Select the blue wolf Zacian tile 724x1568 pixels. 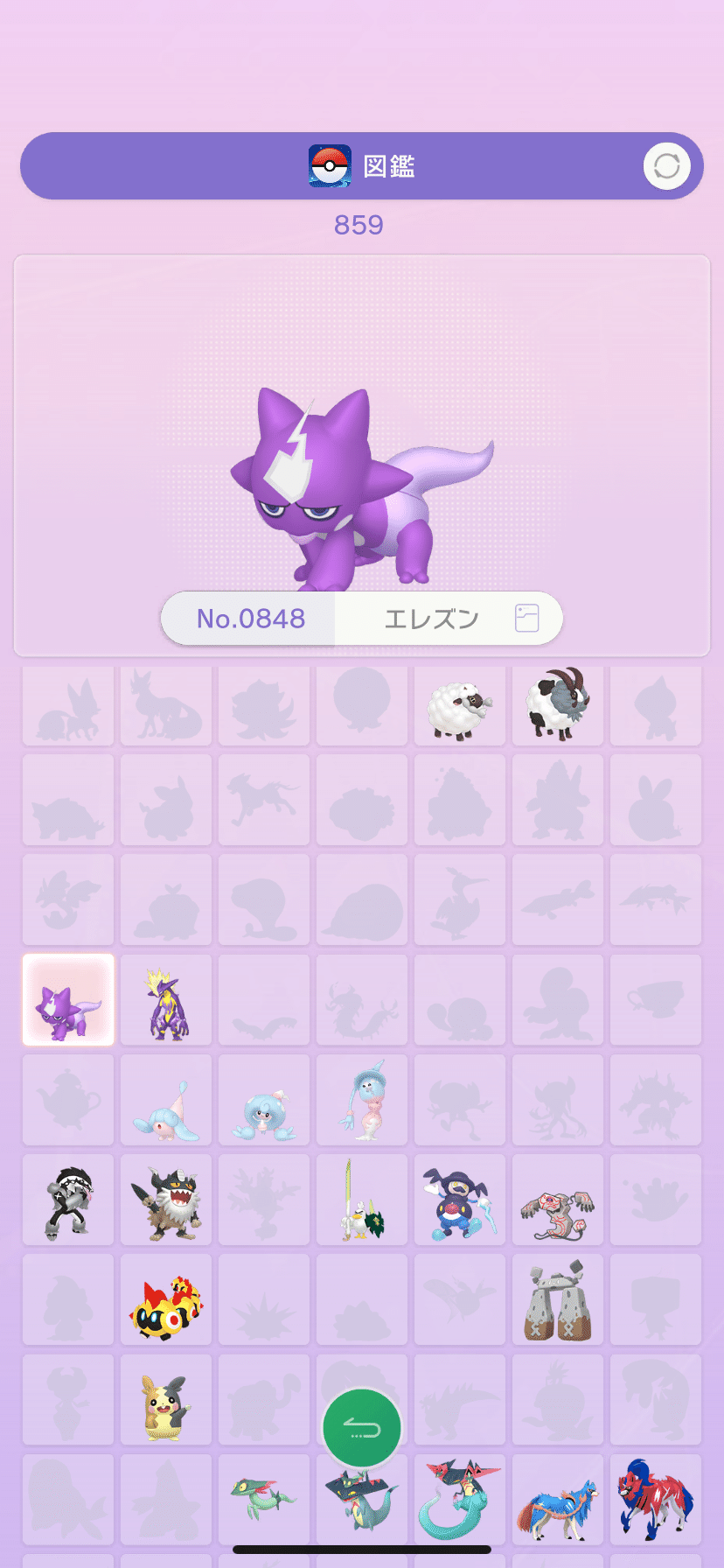(x=558, y=1500)
